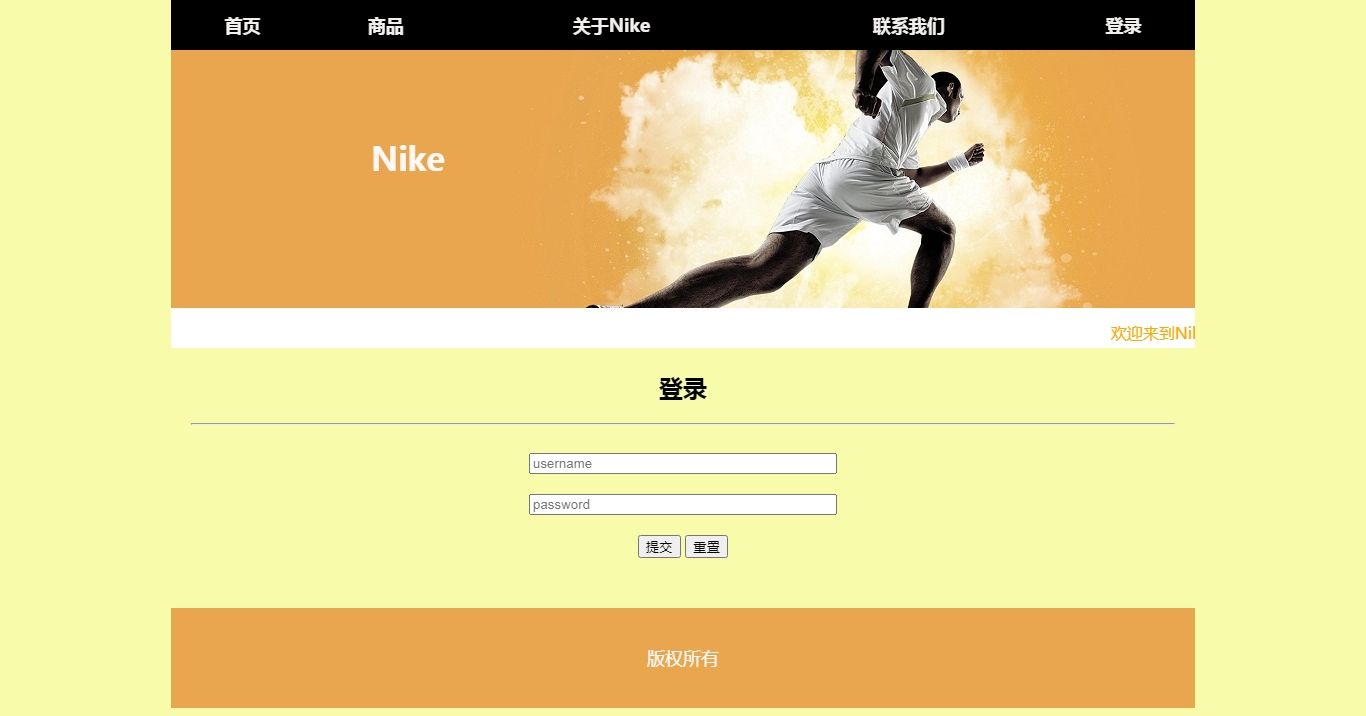1366x716 pixels.
Task: Focus the username field
Action: tap(682, 464)
